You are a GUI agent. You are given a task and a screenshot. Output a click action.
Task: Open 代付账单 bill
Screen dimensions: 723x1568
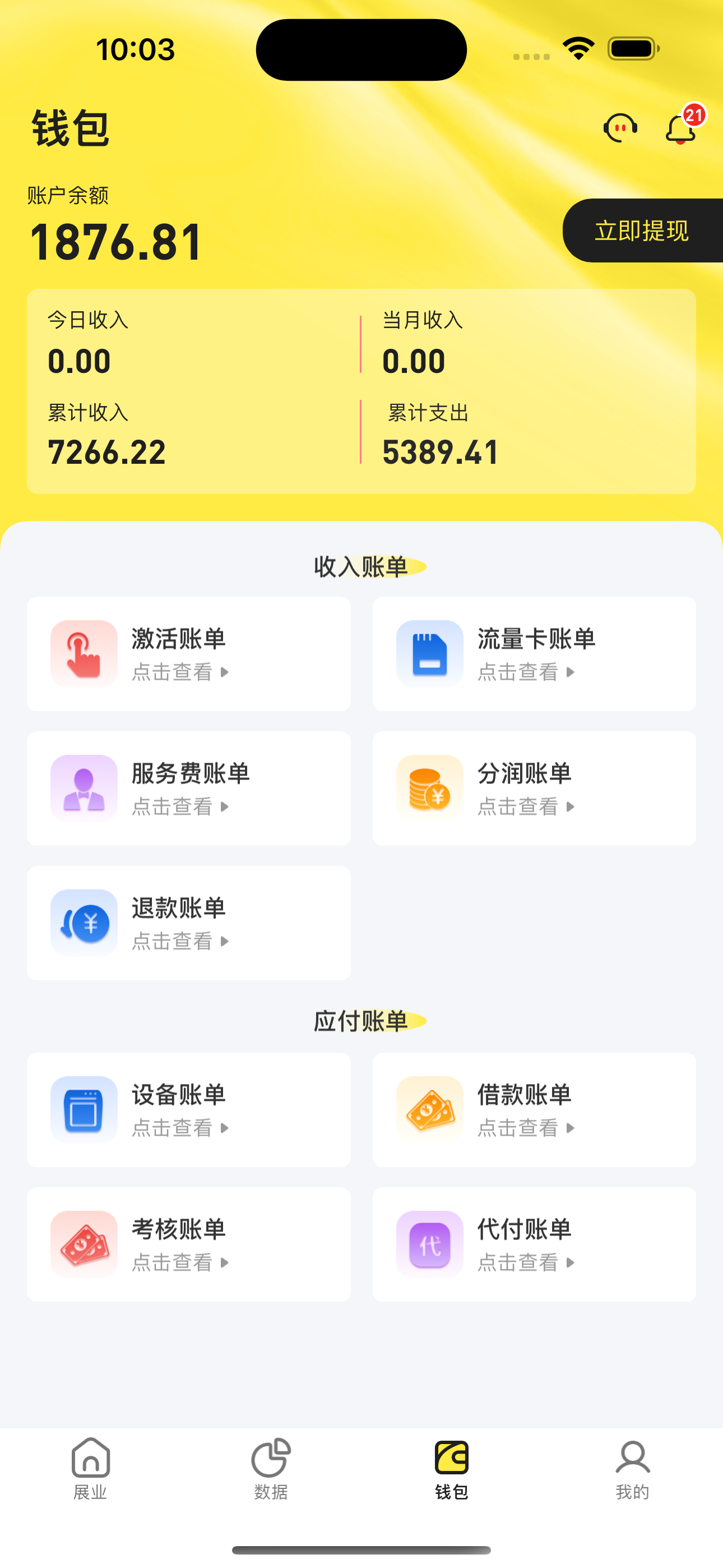(x=534, y=1244)
